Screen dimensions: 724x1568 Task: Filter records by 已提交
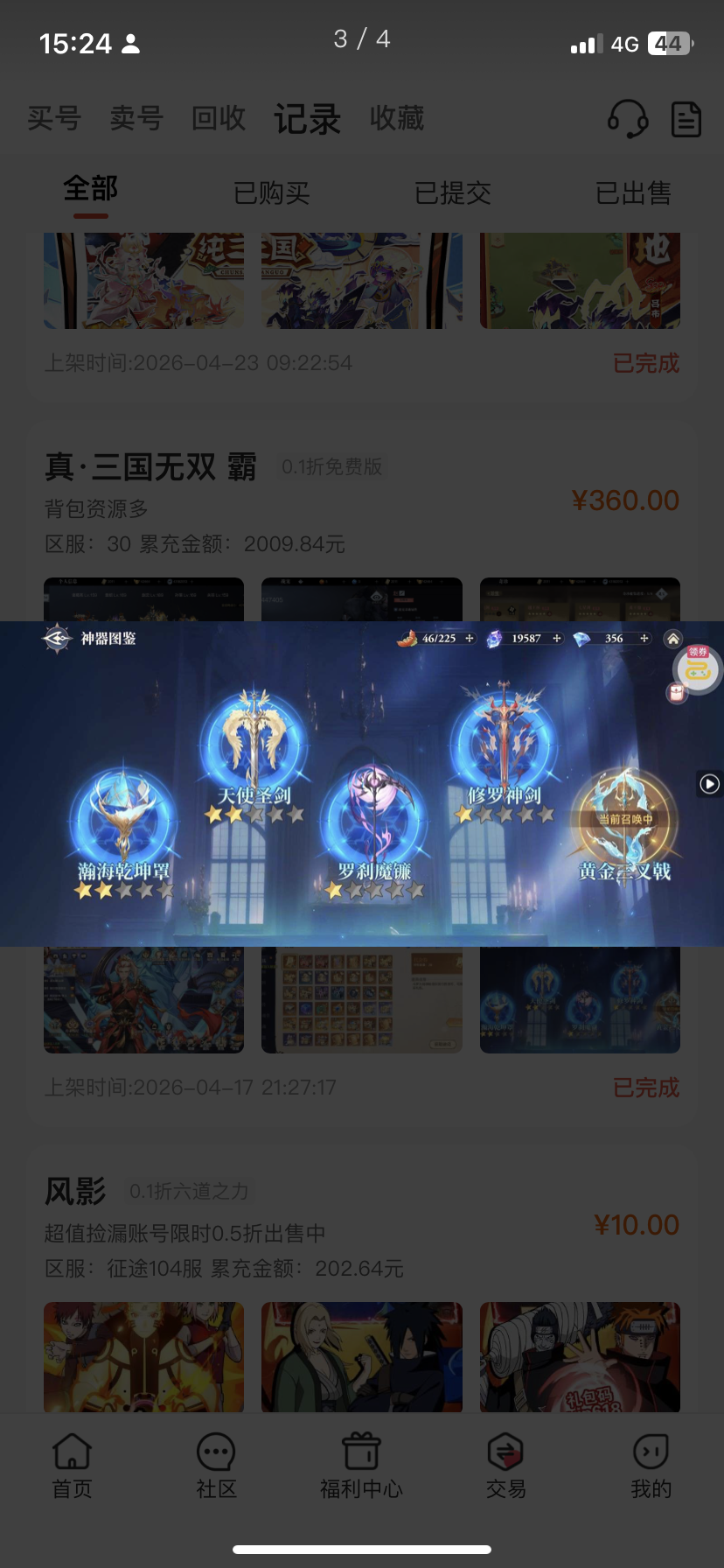click(x=453, y=192)
